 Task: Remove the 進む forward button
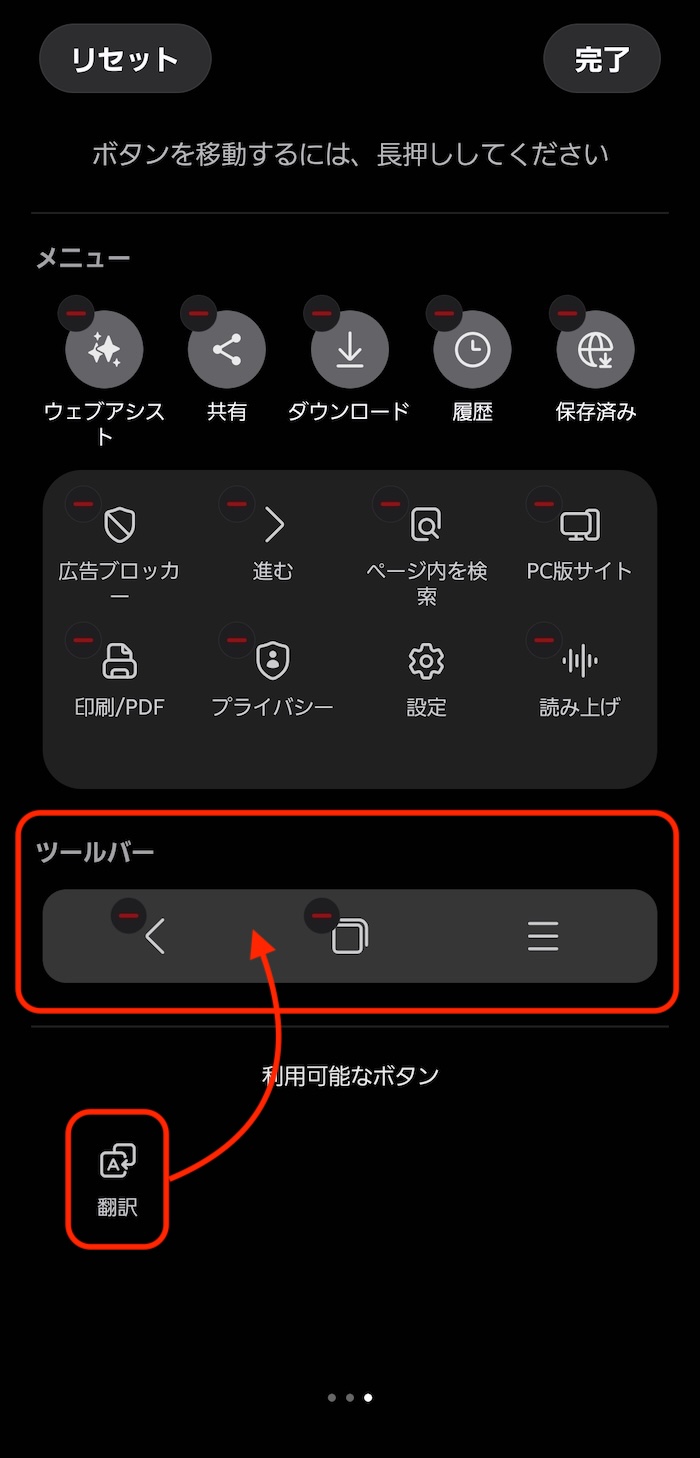[237, 503]
